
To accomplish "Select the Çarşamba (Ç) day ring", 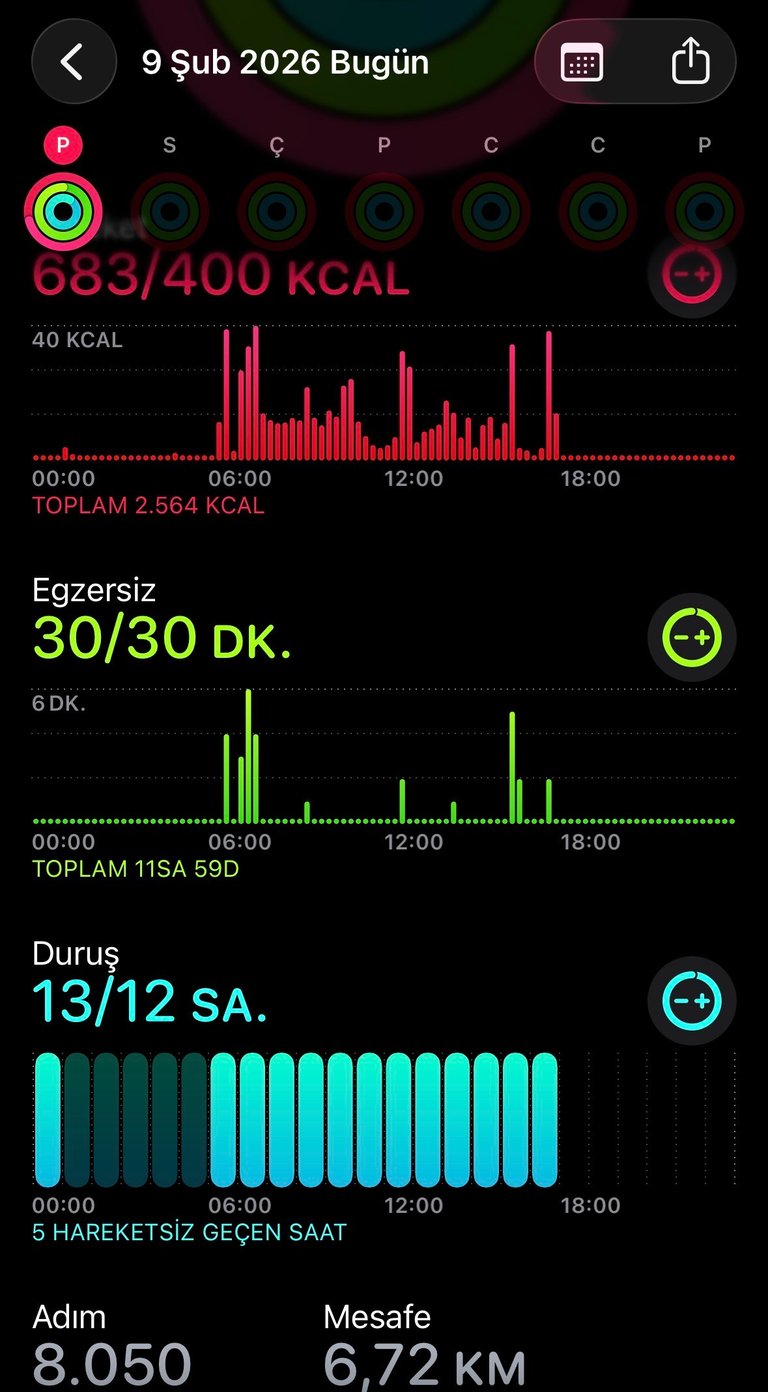I will pyautogui.click(x=276, y=210).
